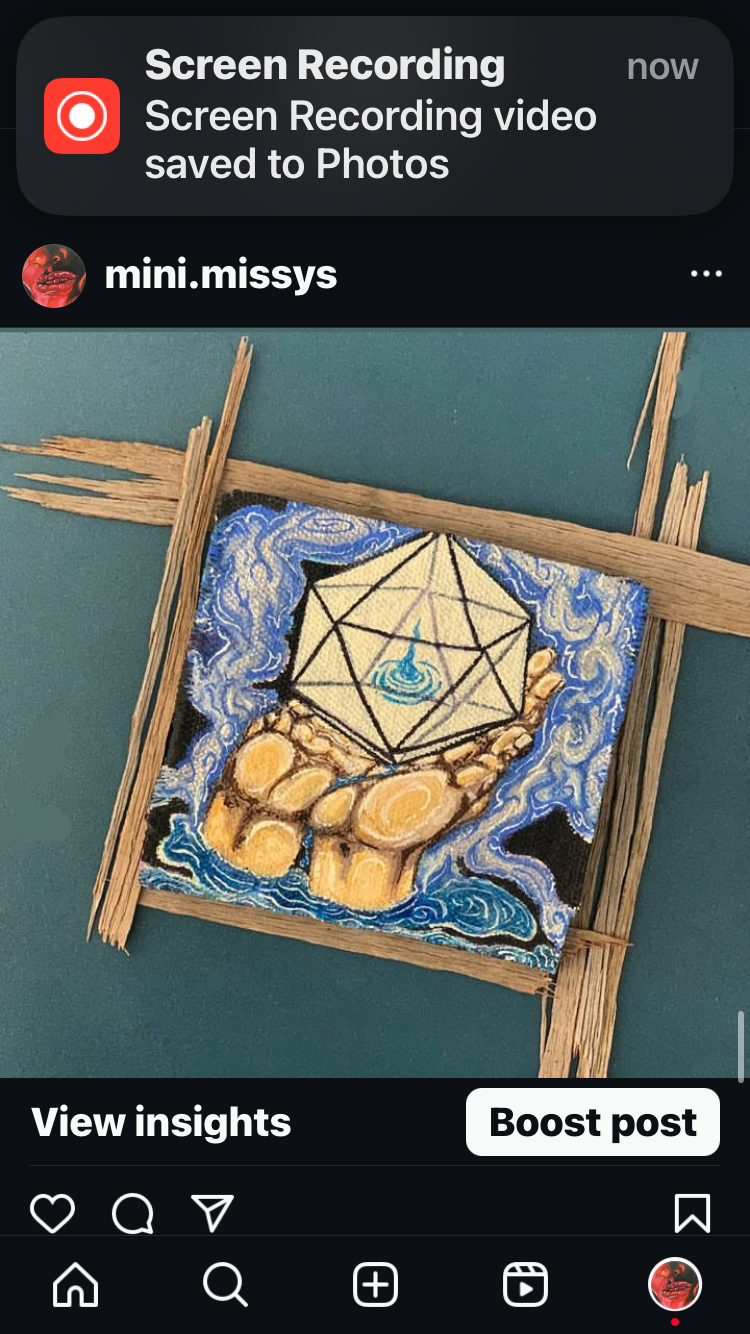Open the painting post image
The image size is (750, 1334).
tap(375, 703)
